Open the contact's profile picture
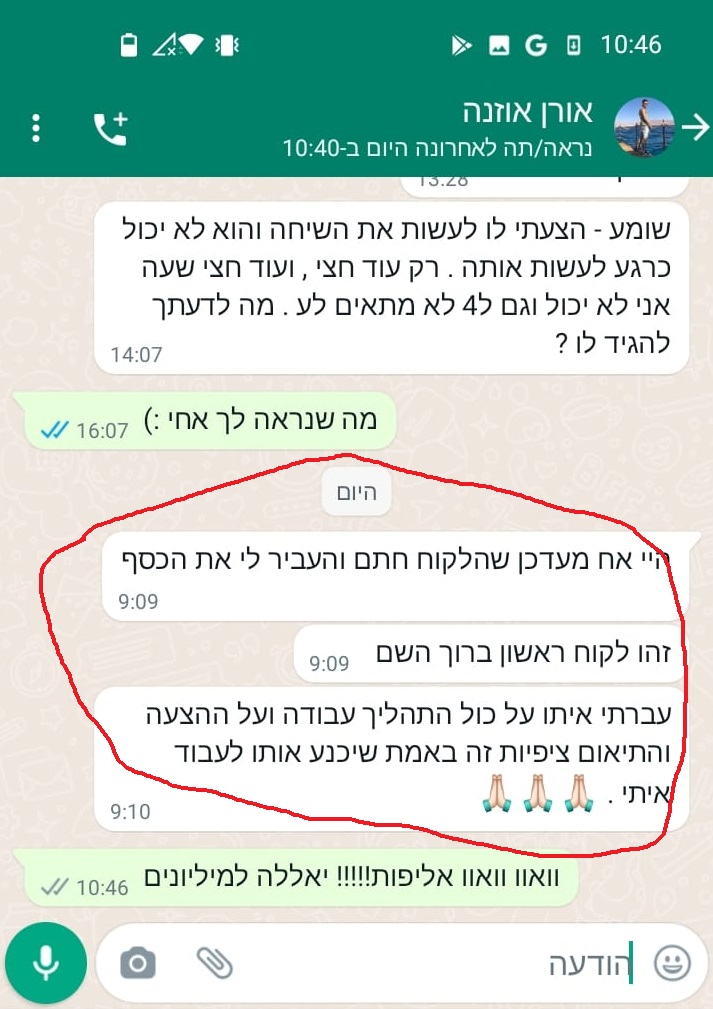This screenshot has width=713, height=1009. (640, 127)
